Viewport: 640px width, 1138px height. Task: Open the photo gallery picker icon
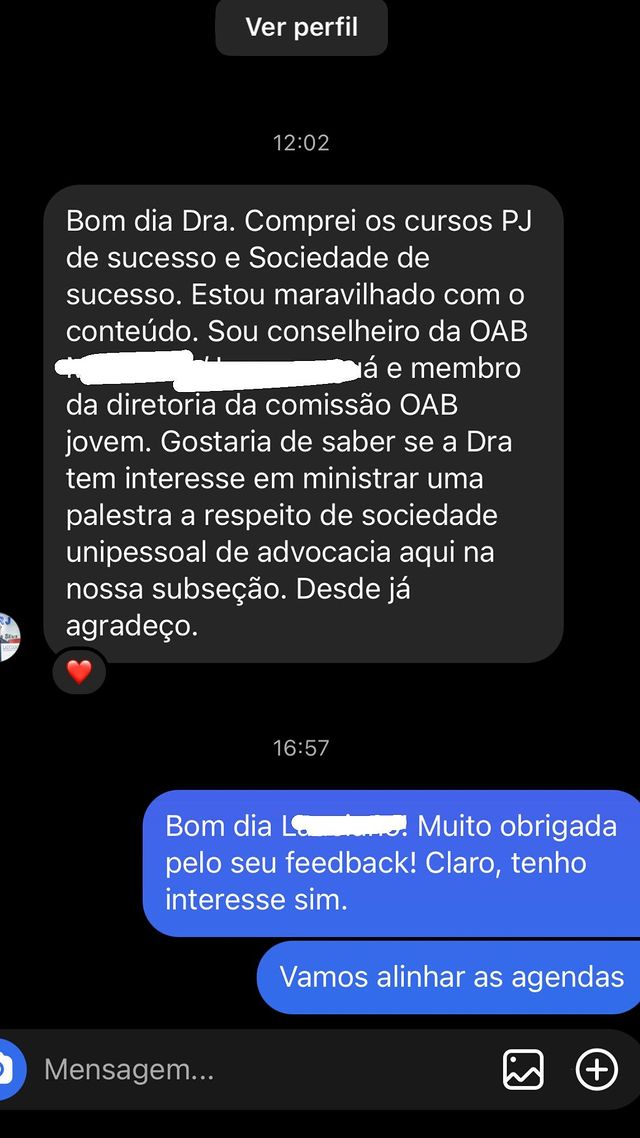[523, 1069]
